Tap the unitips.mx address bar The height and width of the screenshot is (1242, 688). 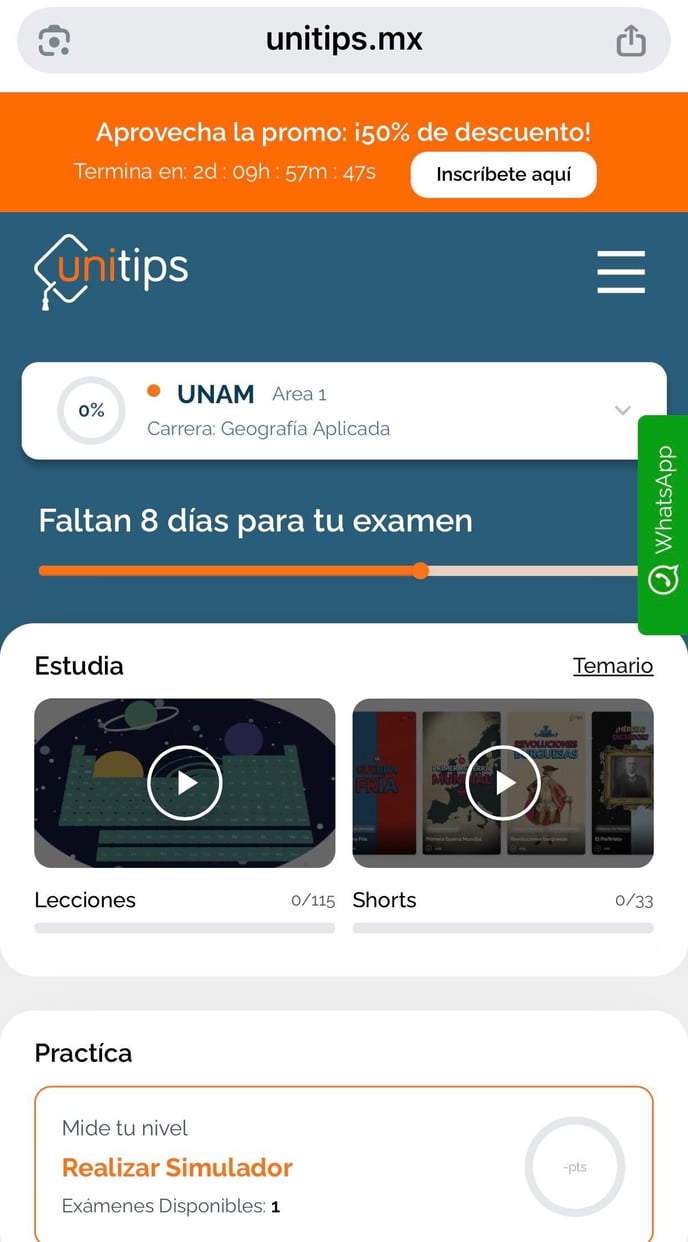[x=344, y=40]
